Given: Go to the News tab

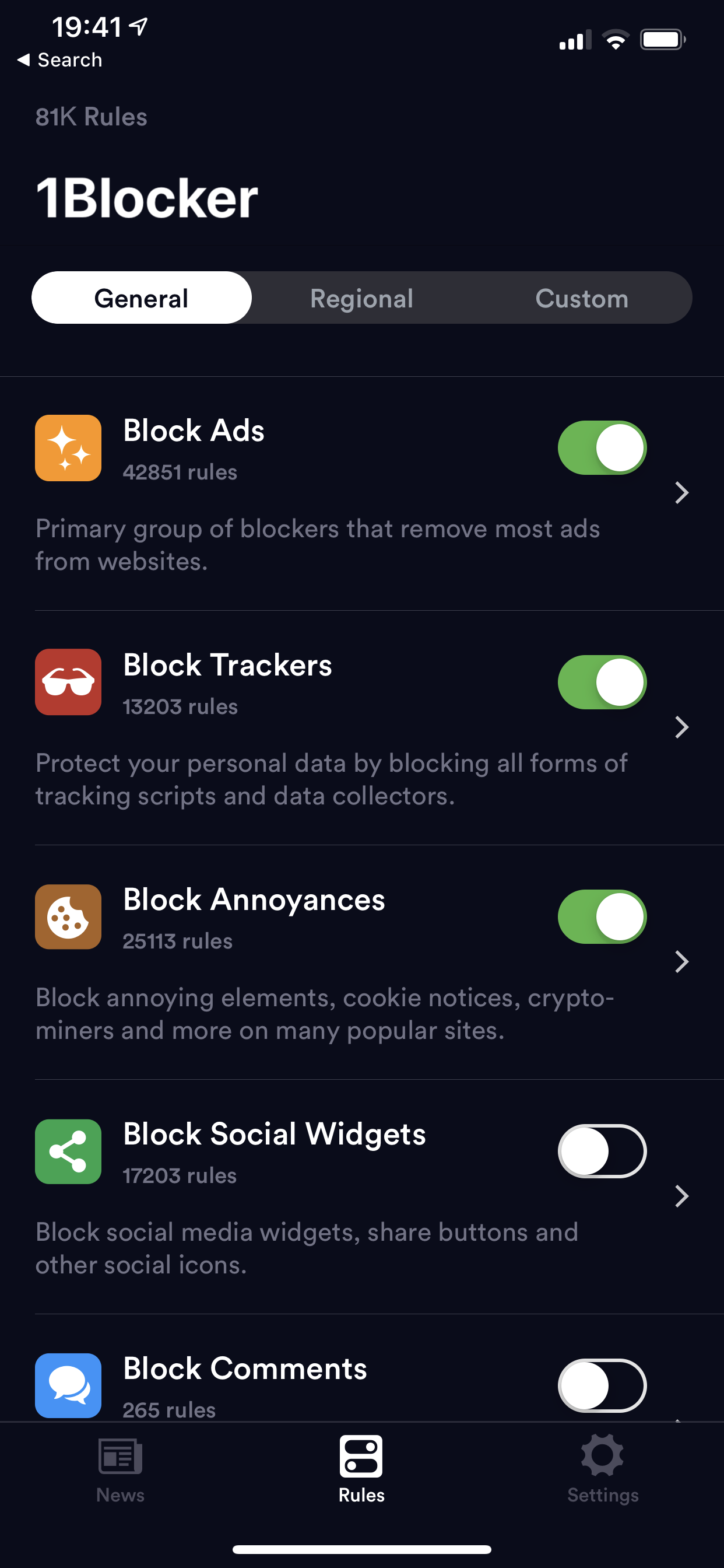Looking at the screenshot, I should (121, 1470).
